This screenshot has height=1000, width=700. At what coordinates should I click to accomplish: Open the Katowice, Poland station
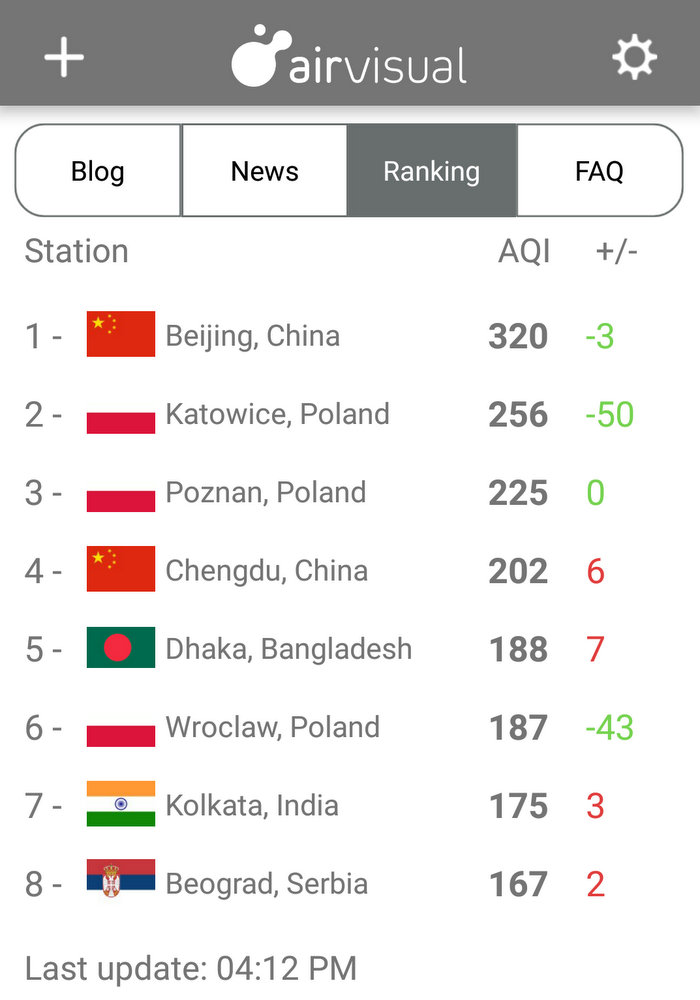[277, 414]
